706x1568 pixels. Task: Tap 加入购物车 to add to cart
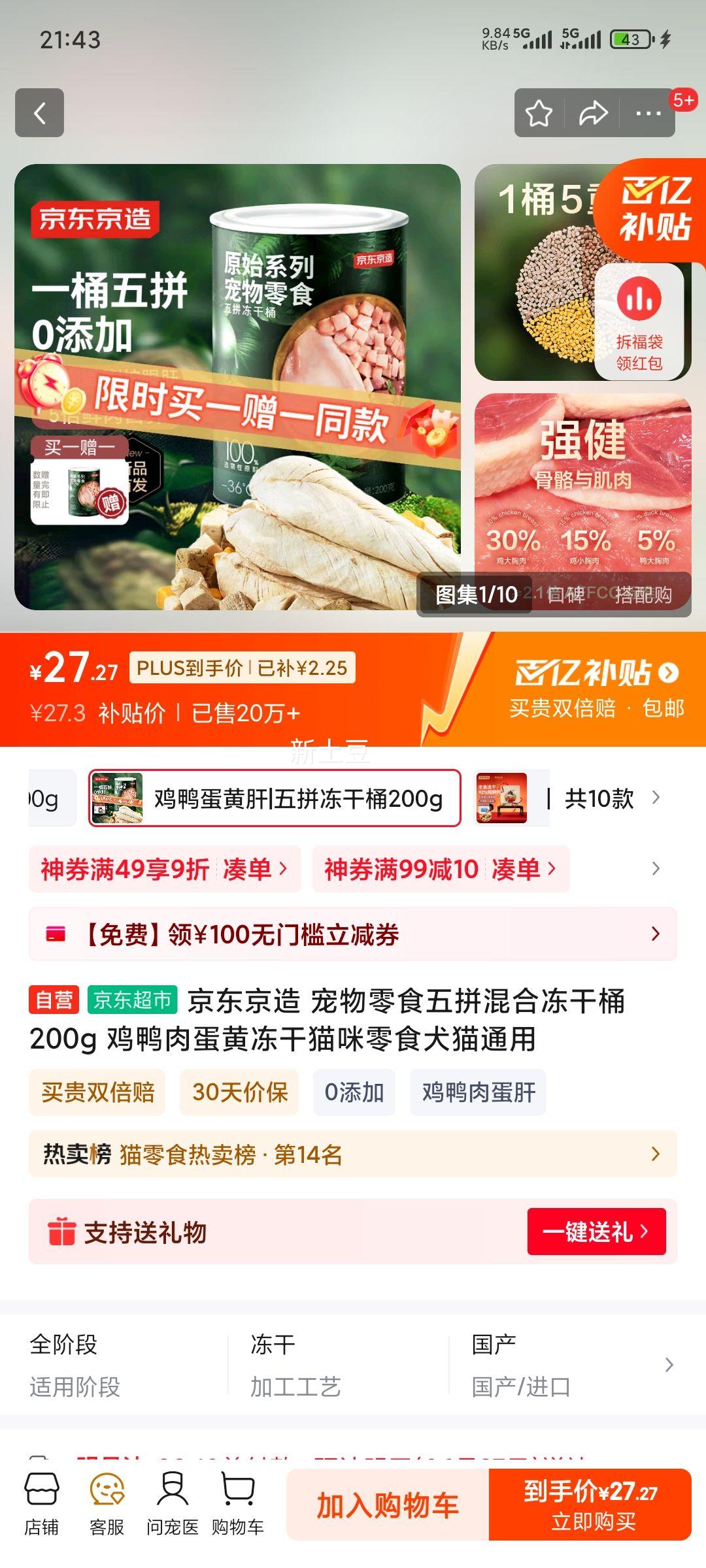(x=388, y=1505)
